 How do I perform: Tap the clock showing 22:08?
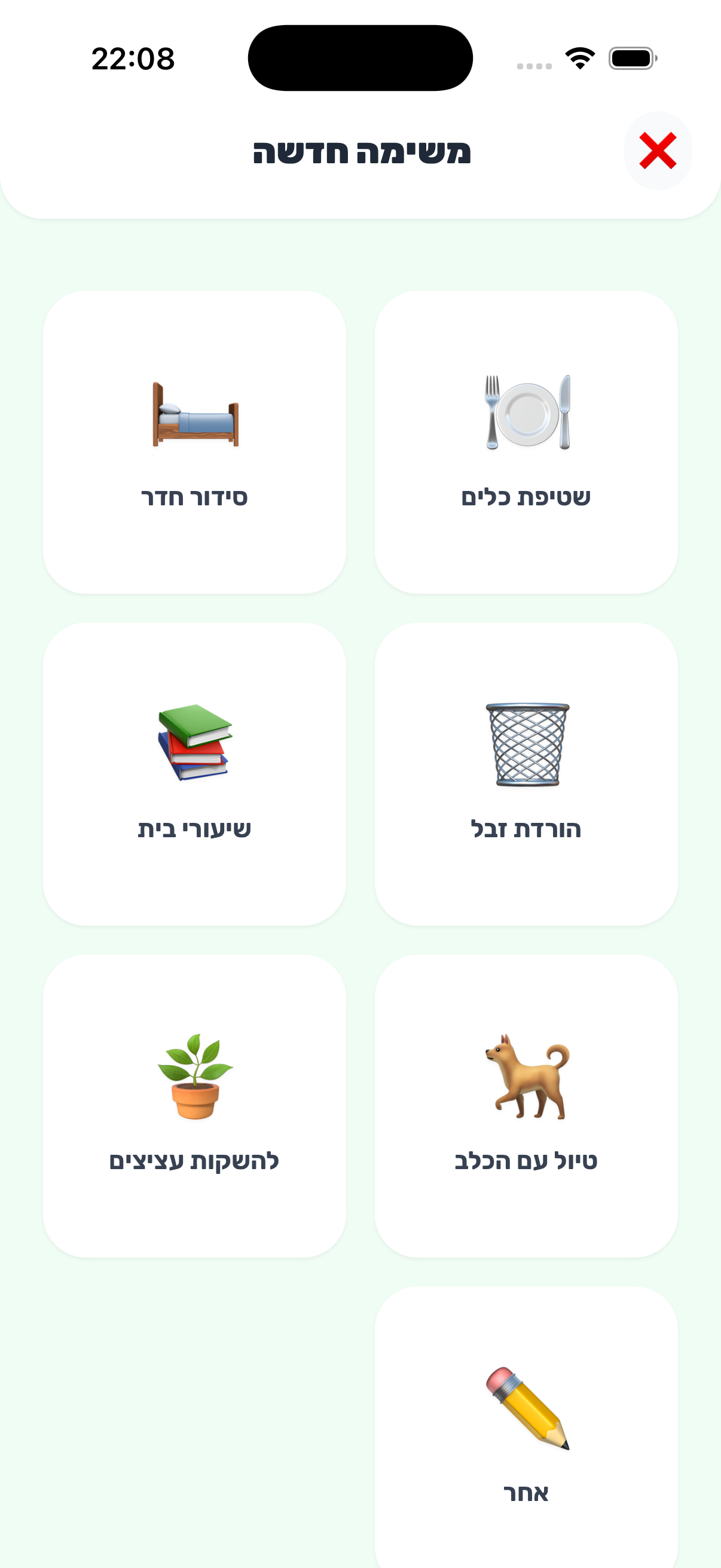[x=133, y=59]
